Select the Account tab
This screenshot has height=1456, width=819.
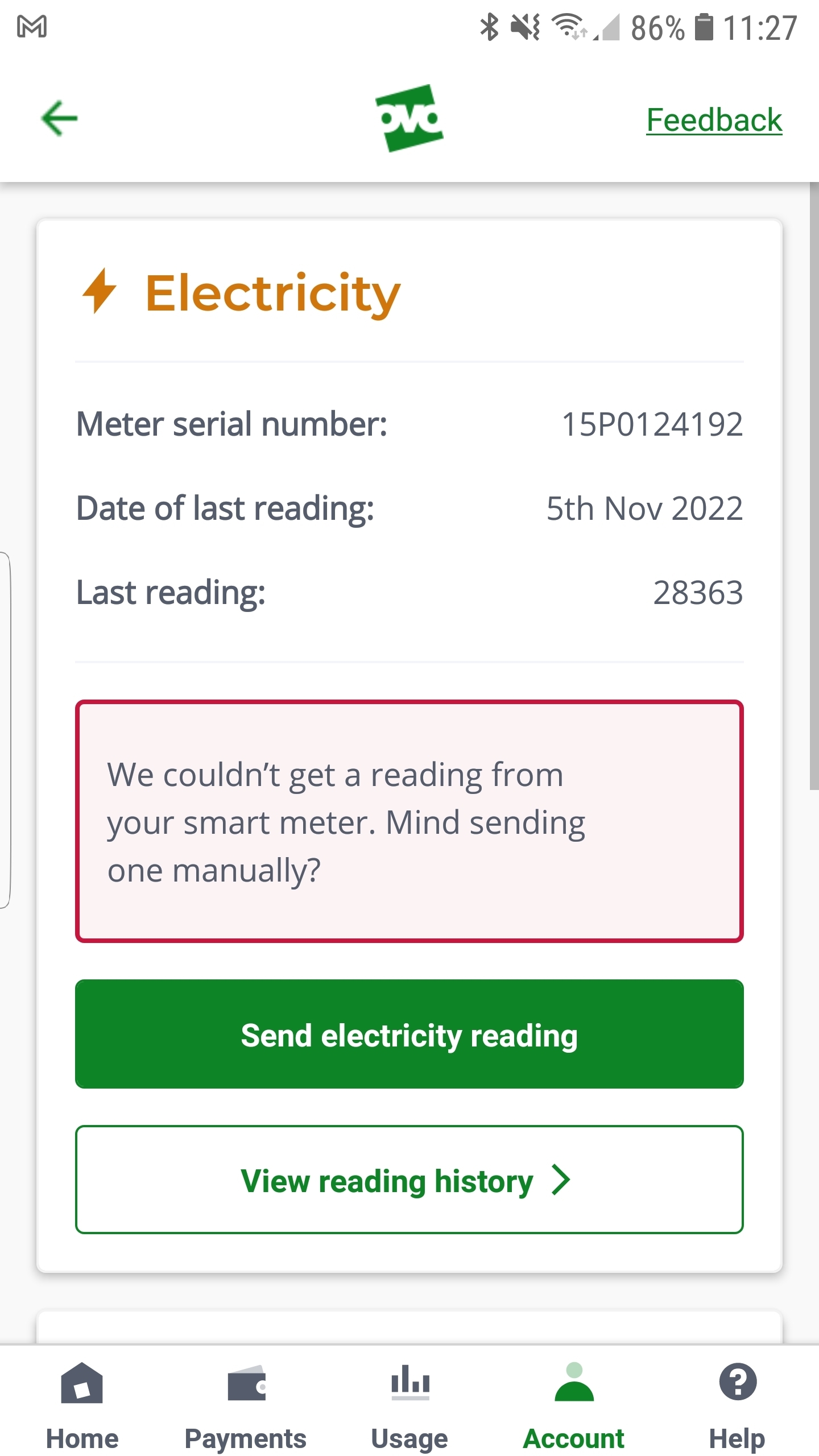coord(573,1407)
